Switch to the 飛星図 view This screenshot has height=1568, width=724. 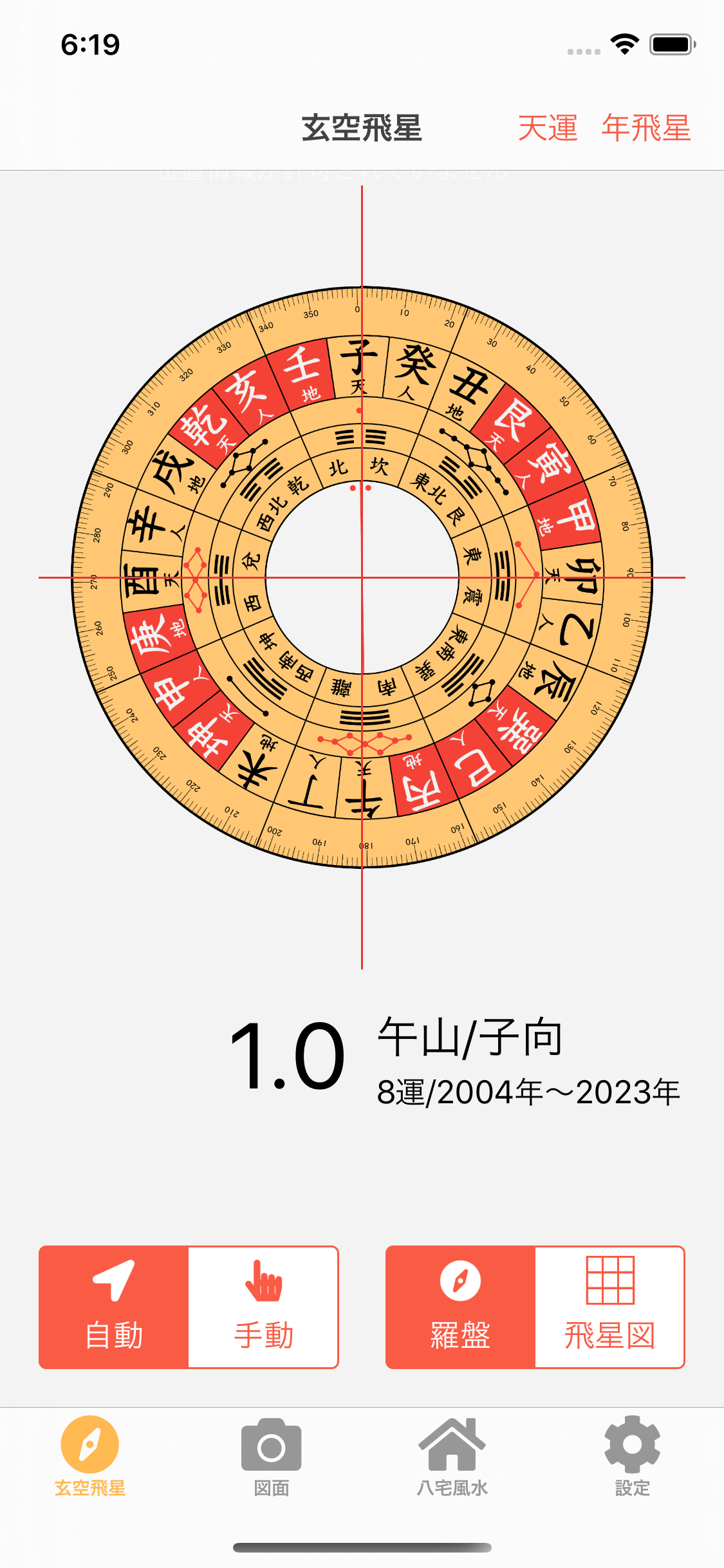(x=609, y=1307)
